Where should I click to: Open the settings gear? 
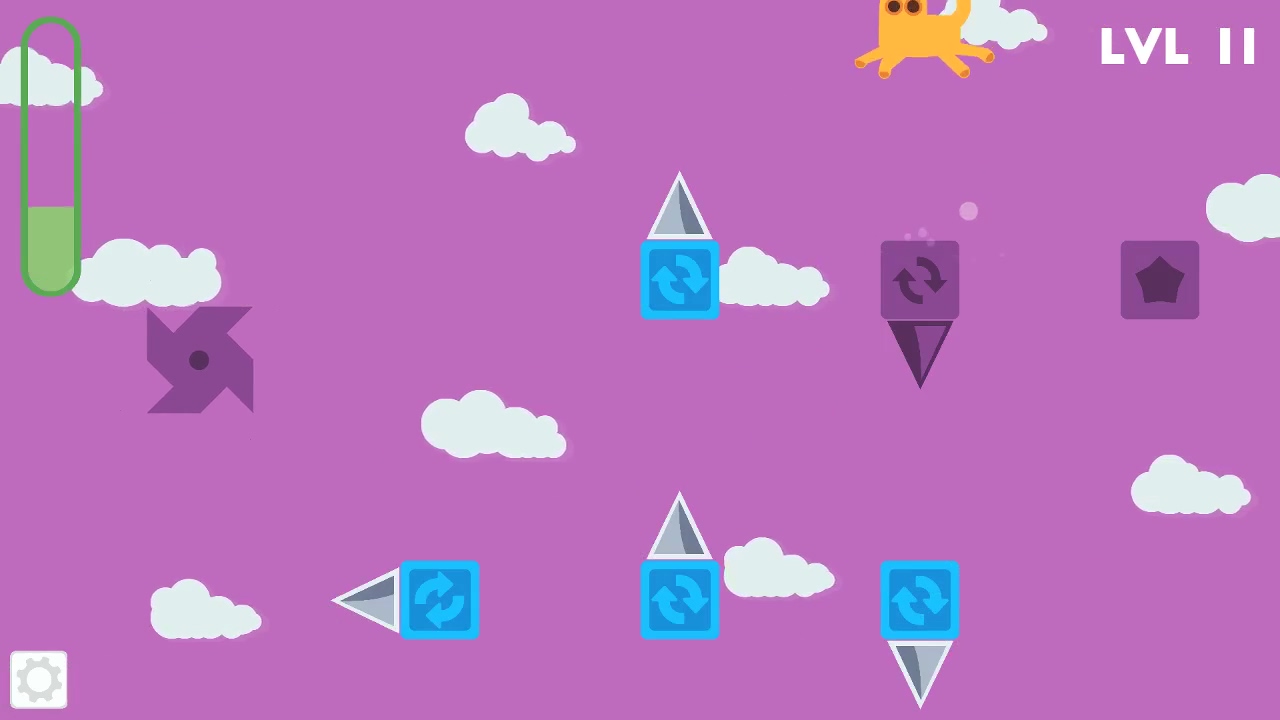click(x=39, y=680)
